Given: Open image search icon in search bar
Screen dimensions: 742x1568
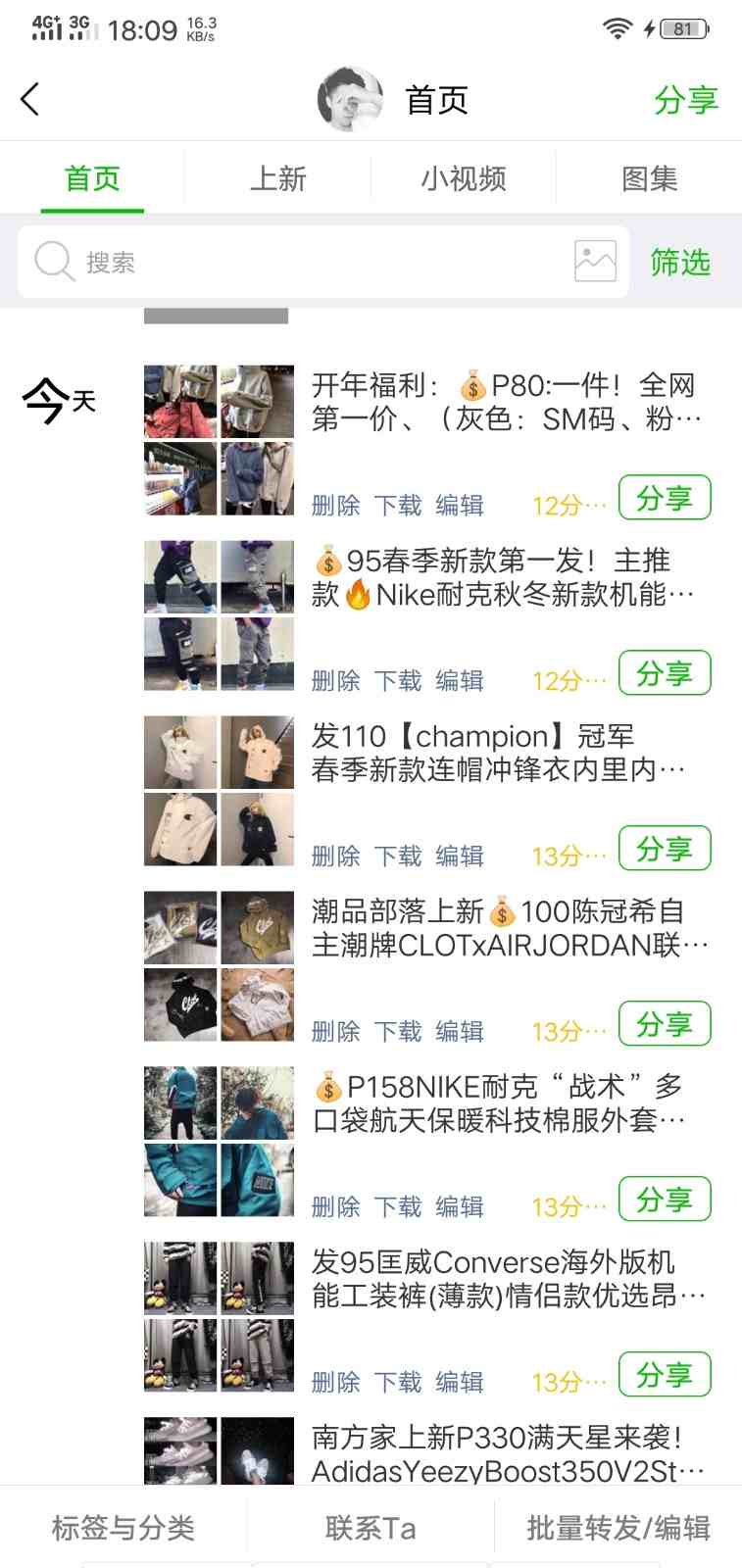Looking at the screenshot, I should point(595,262).
